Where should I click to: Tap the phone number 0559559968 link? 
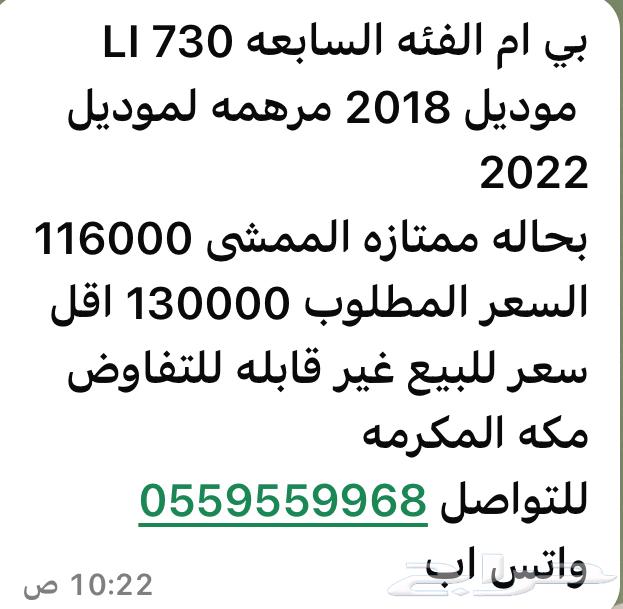[282, 499]
